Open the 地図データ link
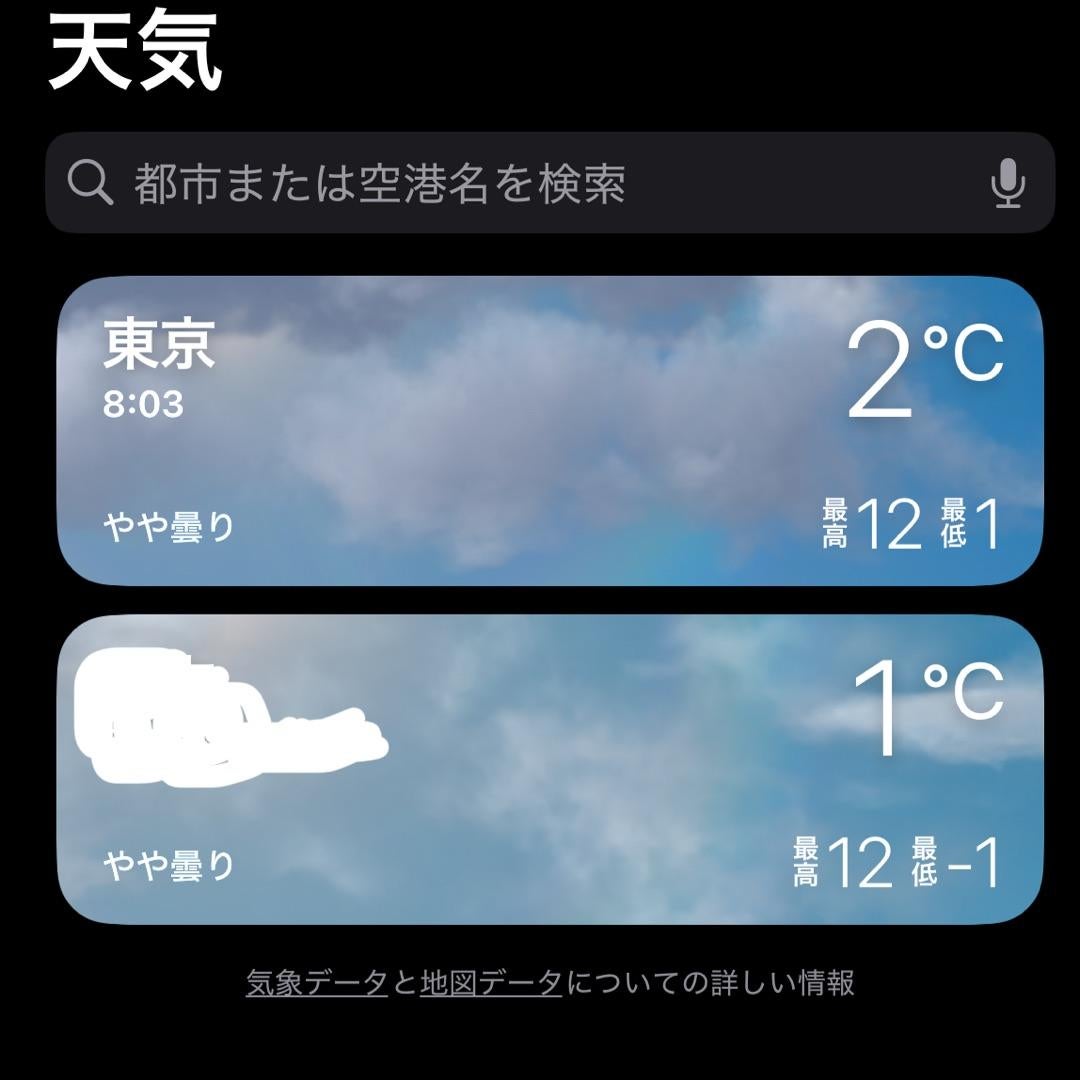 (491, 983)
